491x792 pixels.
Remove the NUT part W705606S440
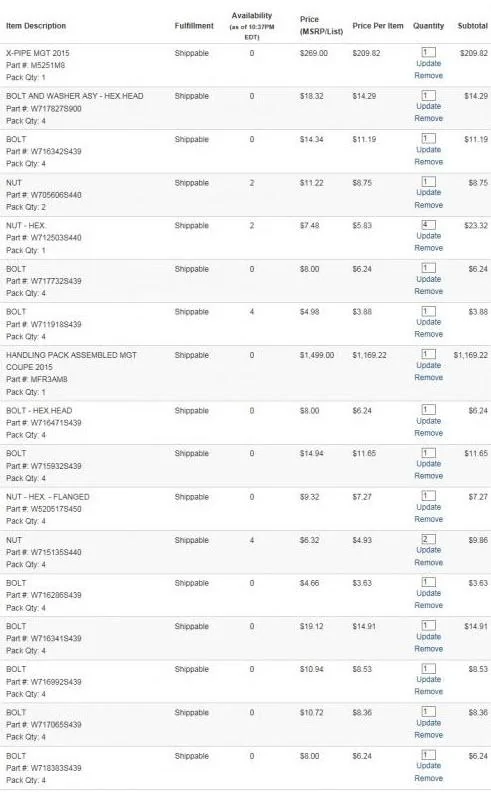[x=428, y=205]
